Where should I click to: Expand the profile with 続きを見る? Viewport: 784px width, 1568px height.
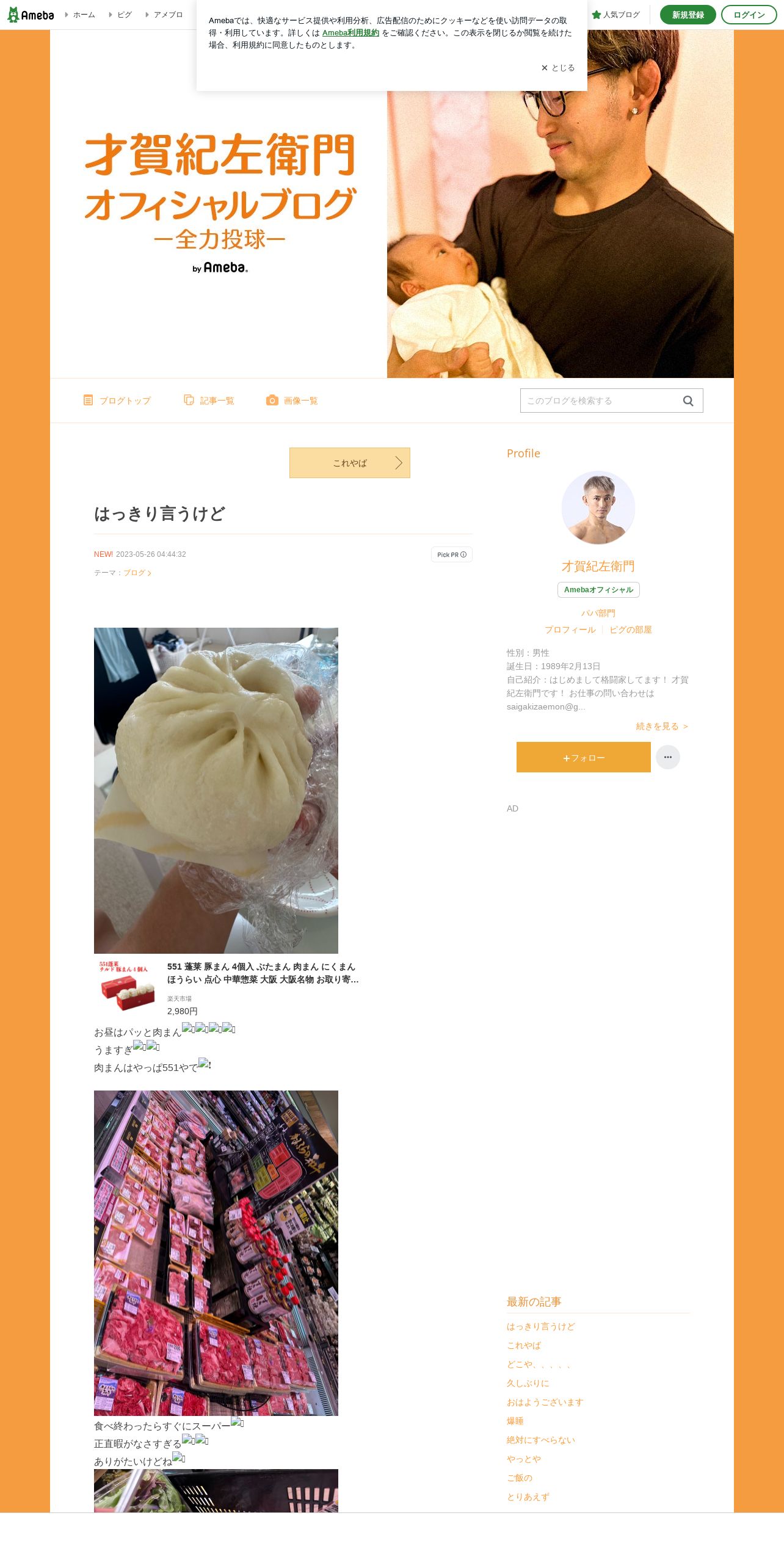662,726
